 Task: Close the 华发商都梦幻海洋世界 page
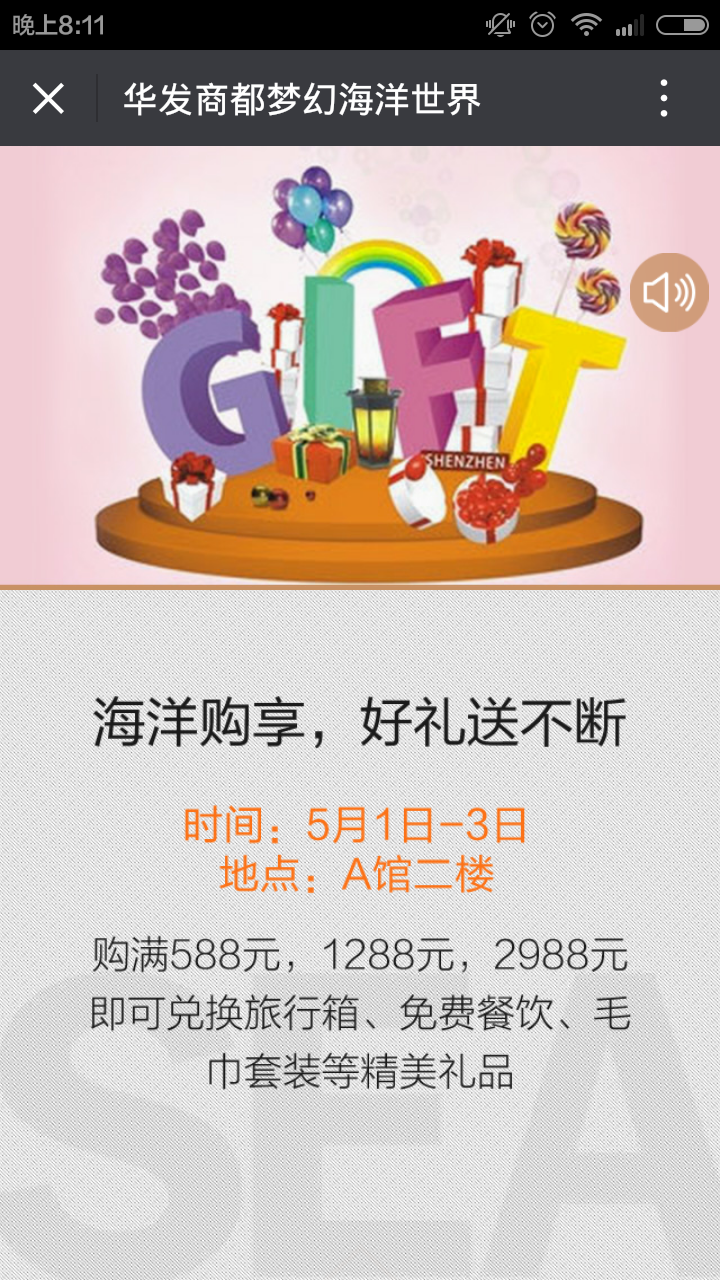pyautogui.click(x=48, y=98)
